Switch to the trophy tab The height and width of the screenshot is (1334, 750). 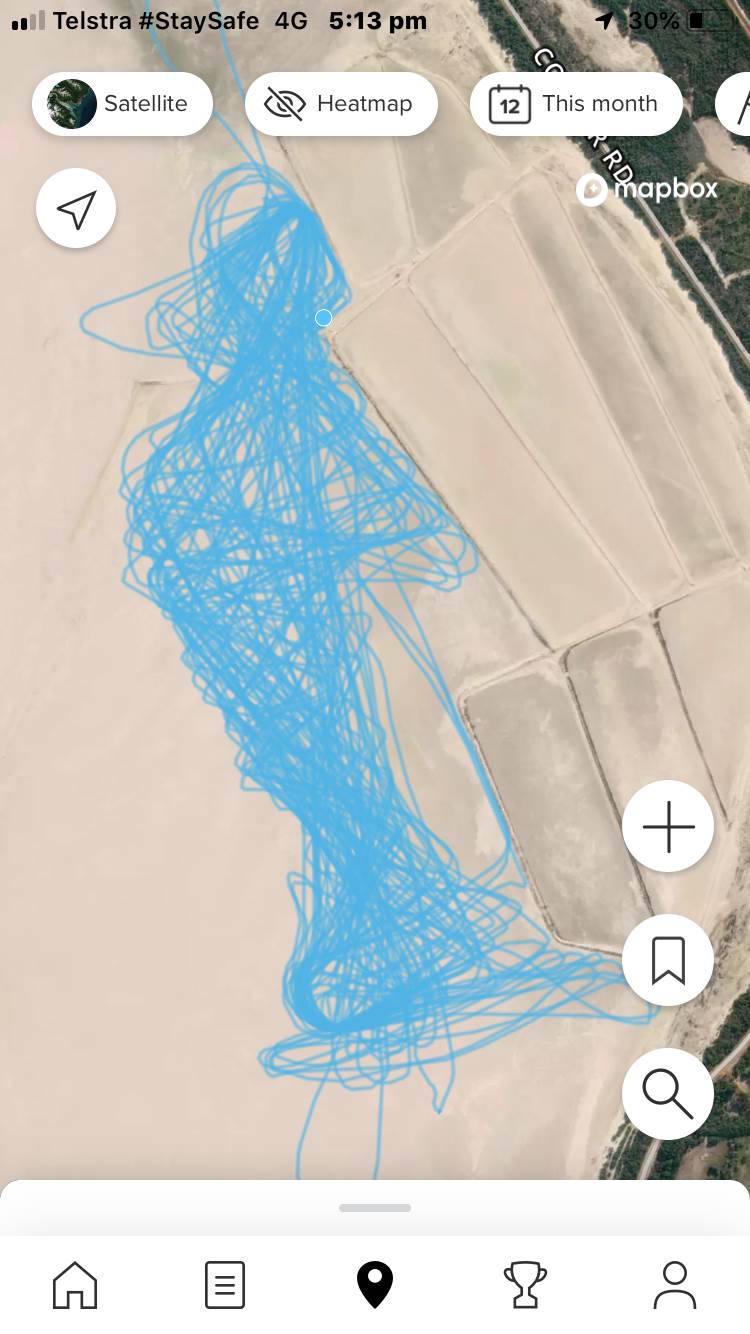(525, 1284)
